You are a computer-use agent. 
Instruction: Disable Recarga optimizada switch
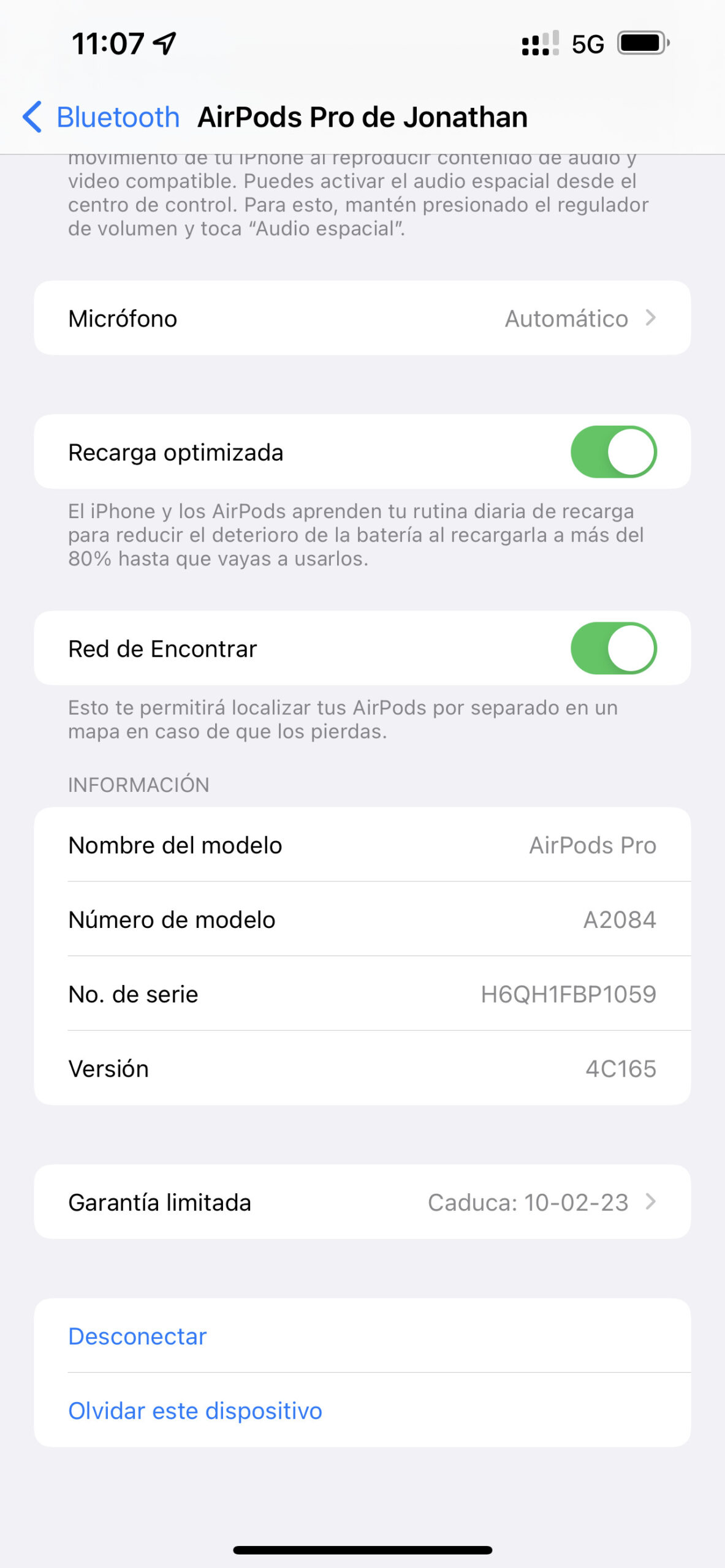click(613, 452)
